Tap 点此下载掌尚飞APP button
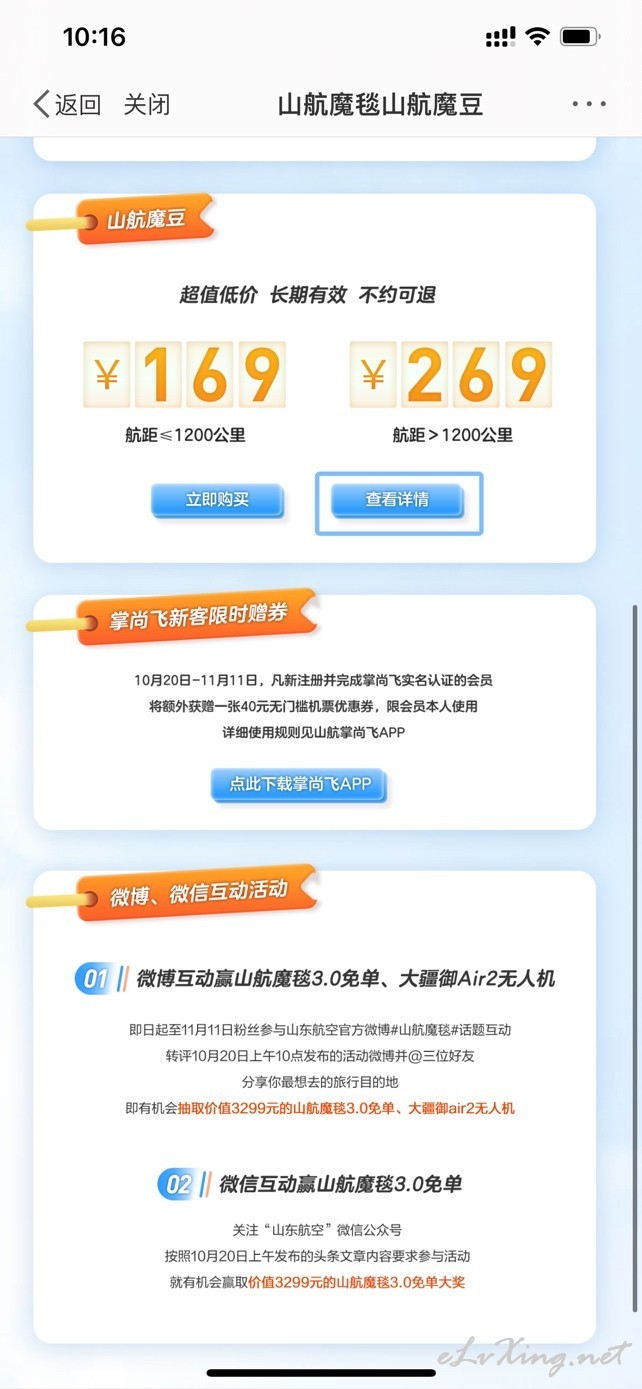The width and height of the screenshot is (642, 1389). [x=299, y=784]
